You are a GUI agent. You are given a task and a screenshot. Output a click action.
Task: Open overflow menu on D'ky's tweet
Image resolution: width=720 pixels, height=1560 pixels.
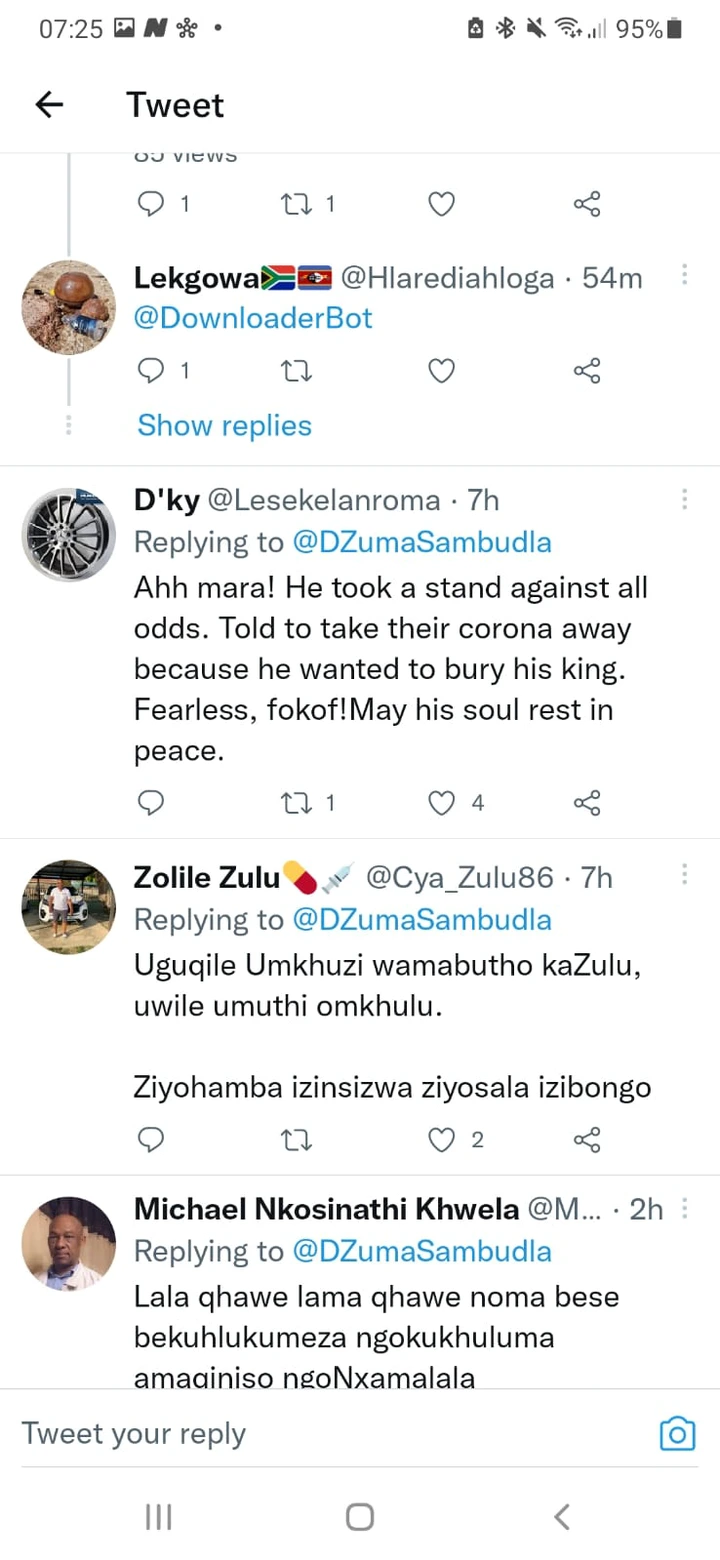(685, 498)
